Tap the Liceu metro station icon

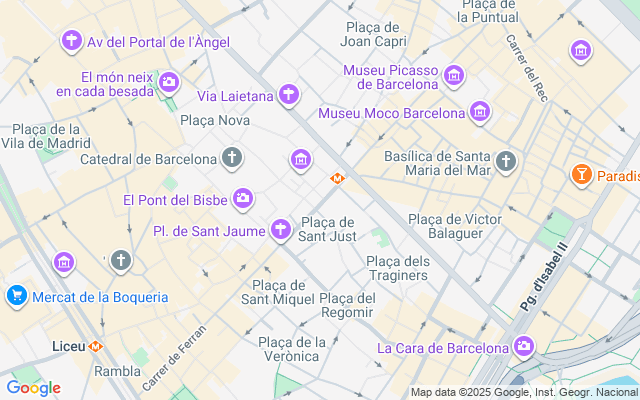pyautogui.click(x=96, y=346)
